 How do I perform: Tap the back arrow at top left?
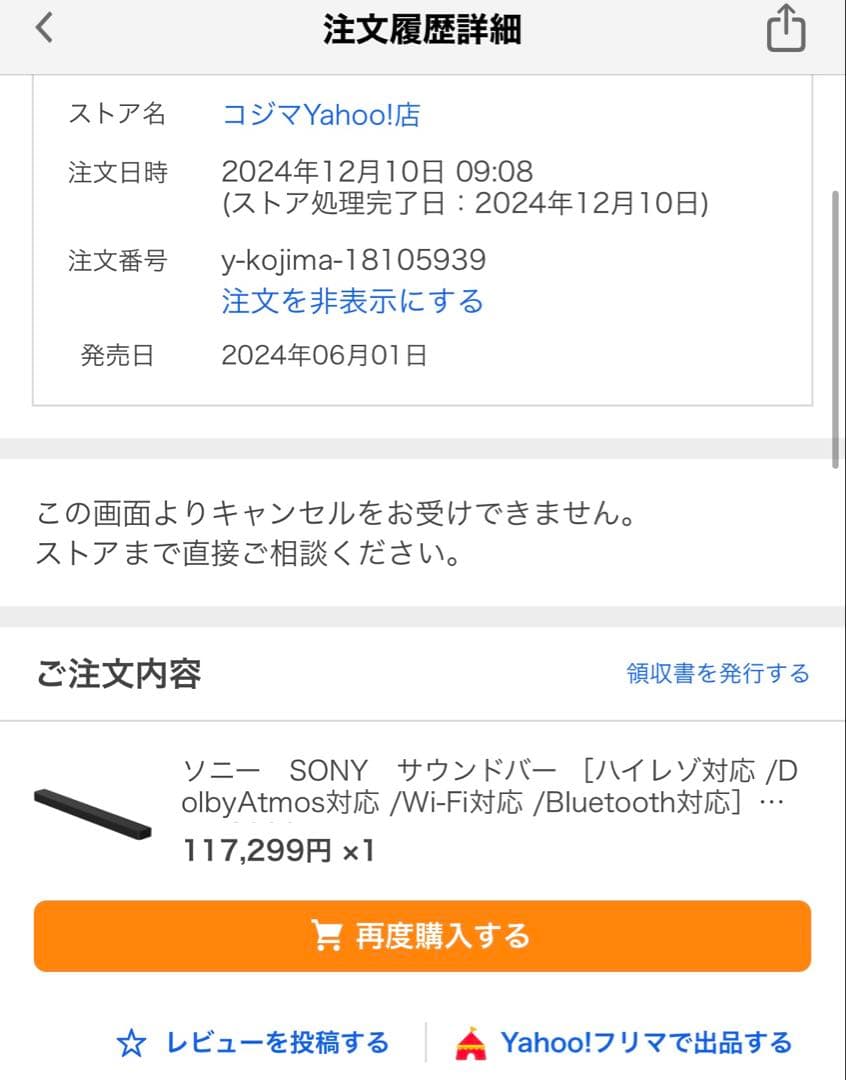(x=42, y=27)
